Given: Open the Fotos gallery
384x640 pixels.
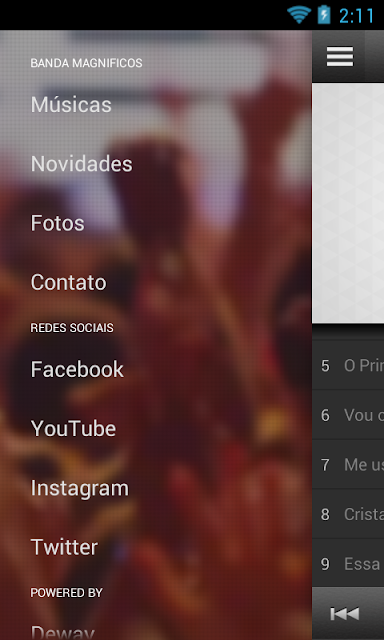Looking at the screenshot, I should pyautogui.click(x=155, y=223).
